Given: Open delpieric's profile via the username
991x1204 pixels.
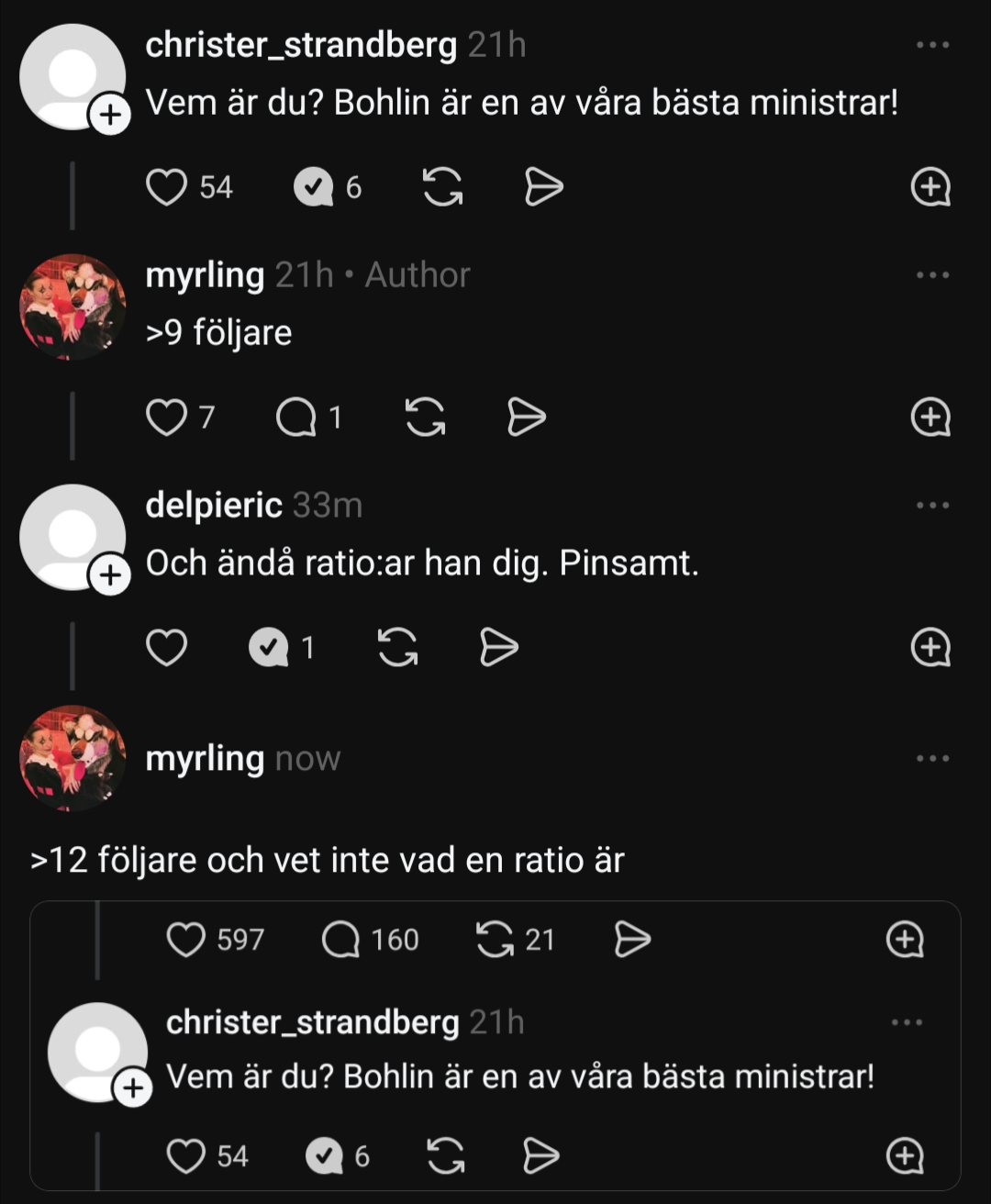Looking at the screenshot, I should click(214, 506).
